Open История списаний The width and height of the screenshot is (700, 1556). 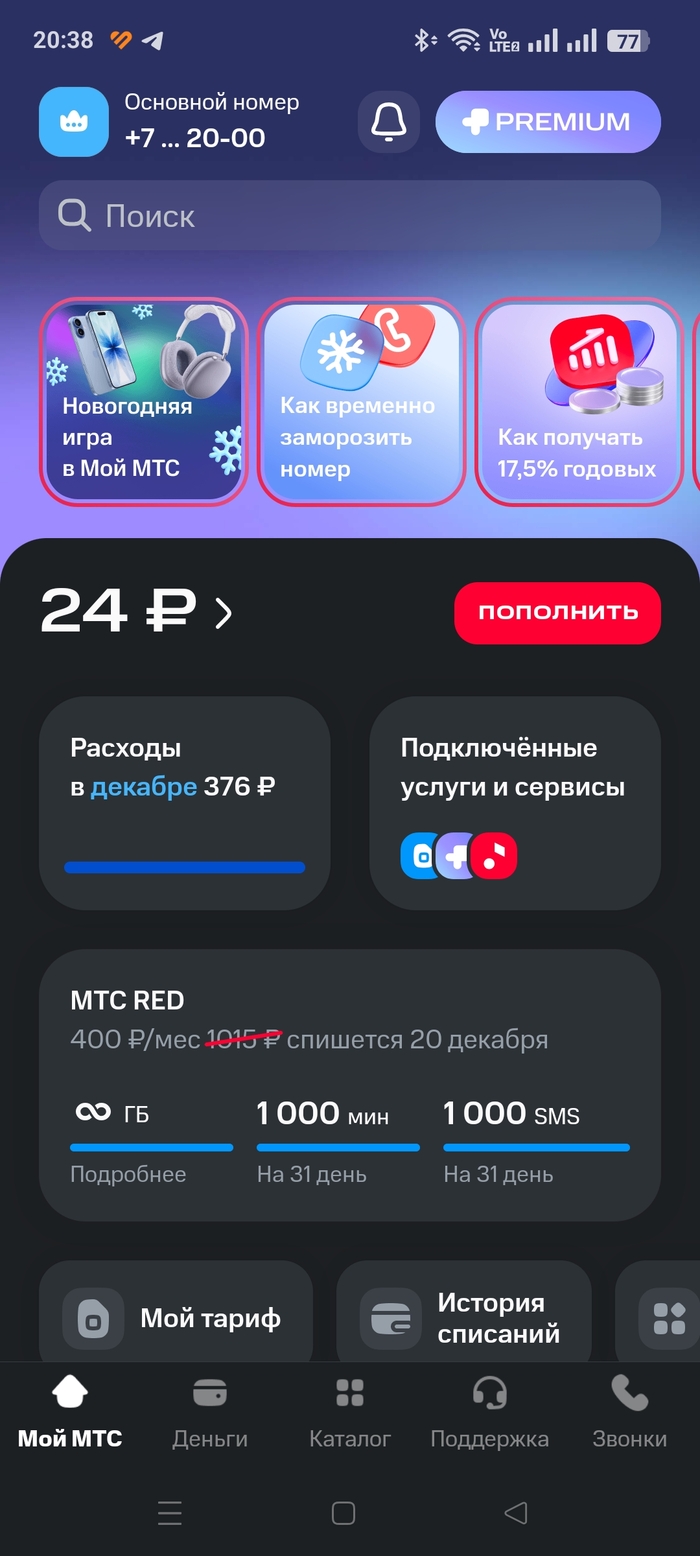tap(463, 1318)
